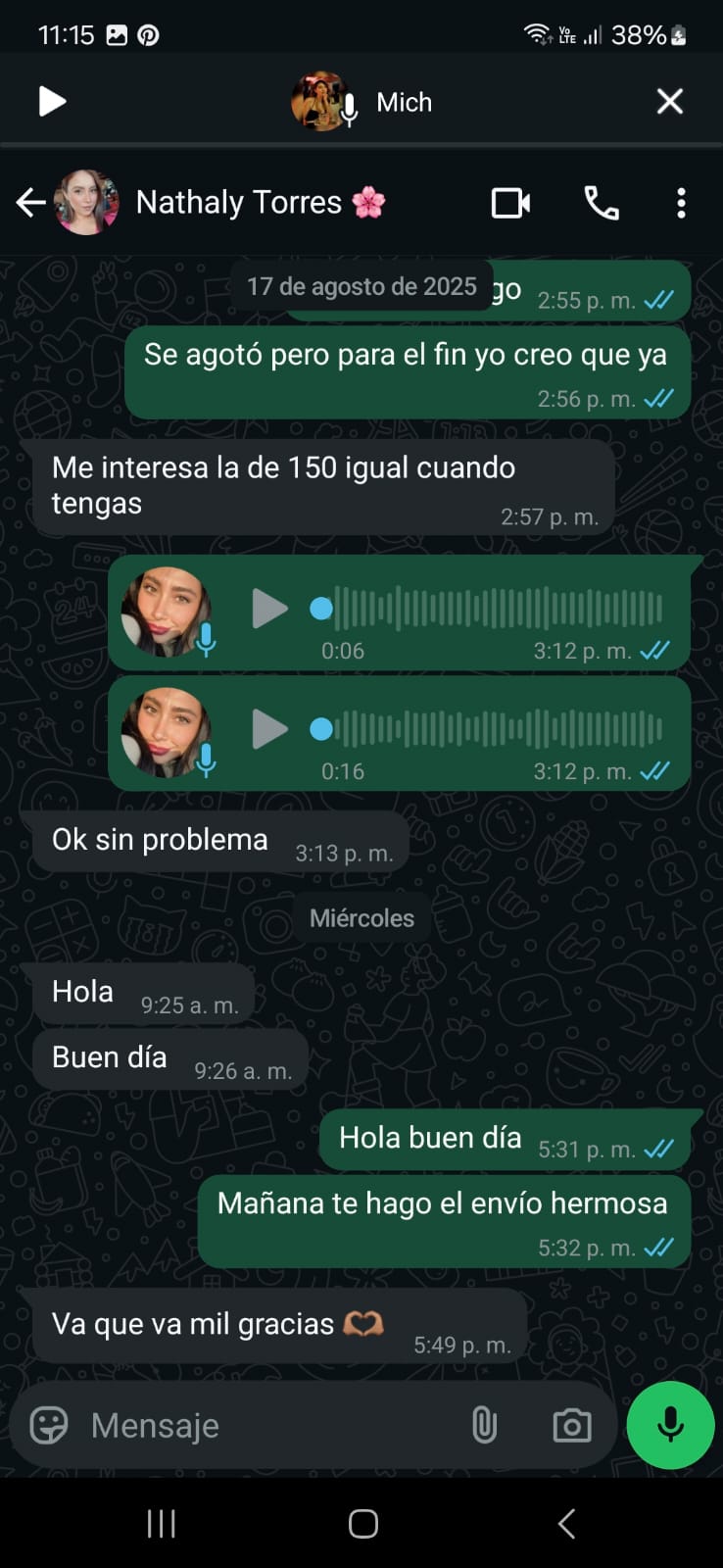Open the camera from the message bar
The image size is (723, 1568).
tap(572, 1425)
